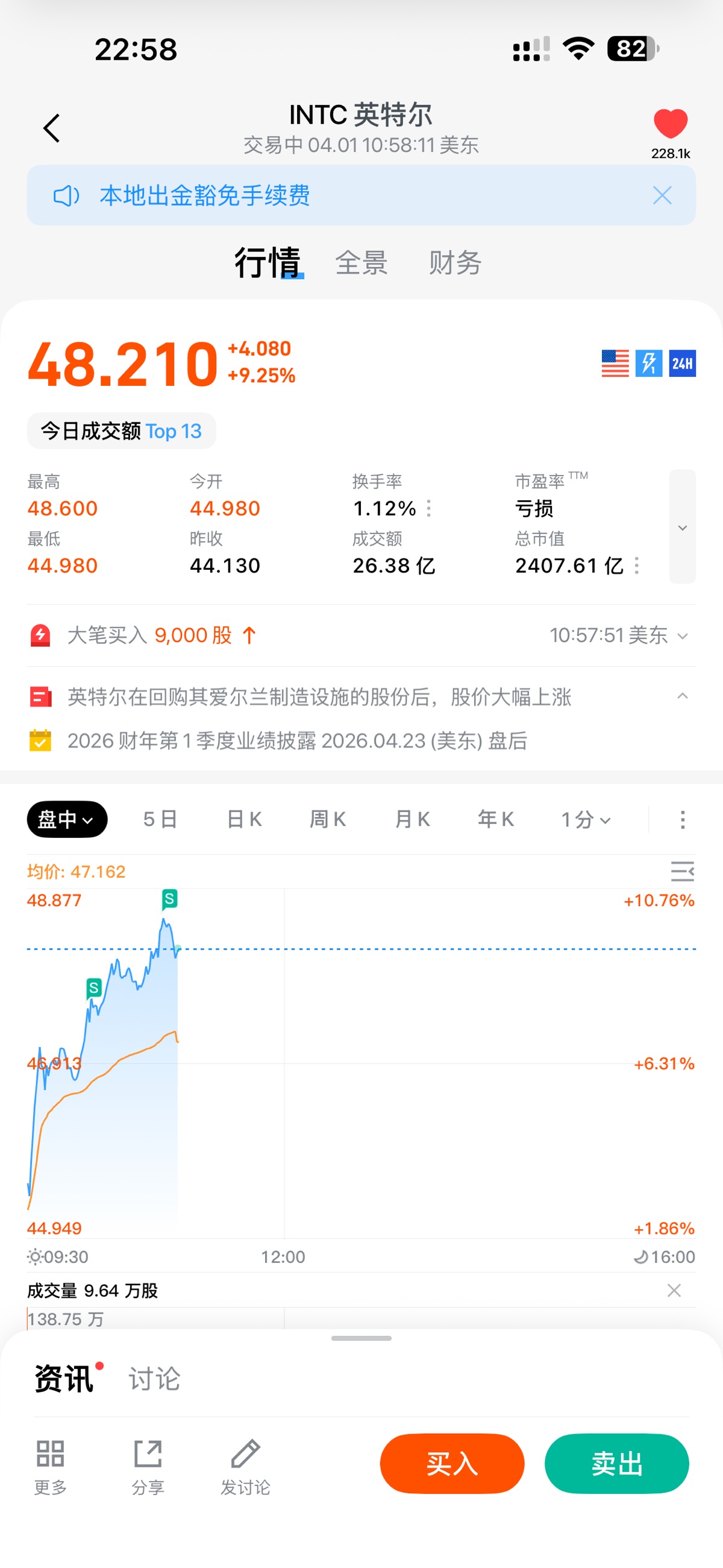Close the 成交量 volume indicator
Viewport: 723px width, 1568px height.
pos(674,1291)
